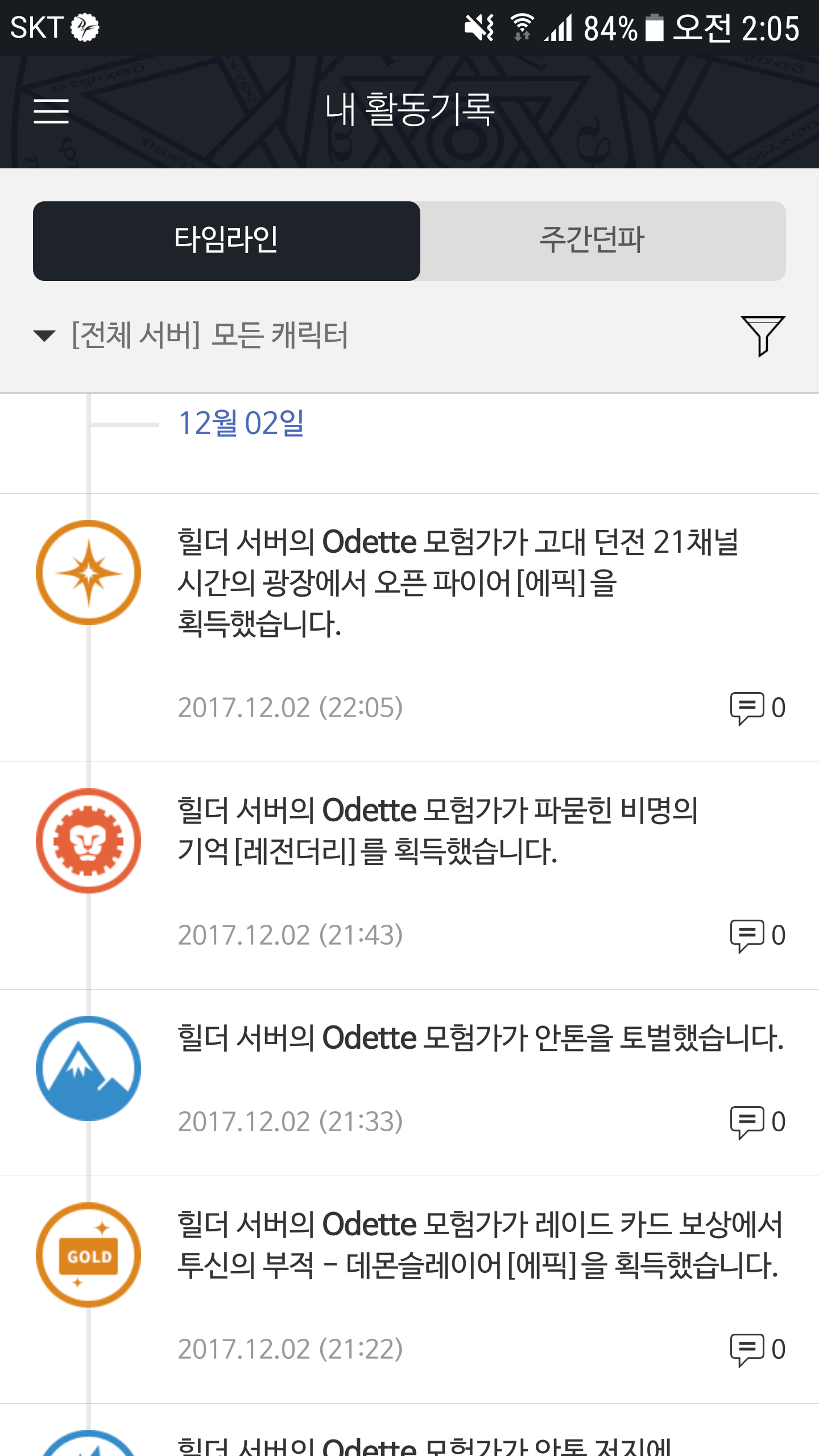Comment on the 21:33 timeline entry
Image resolution: width=819 pixels, height=1456 pixels.
(756, 1122)
